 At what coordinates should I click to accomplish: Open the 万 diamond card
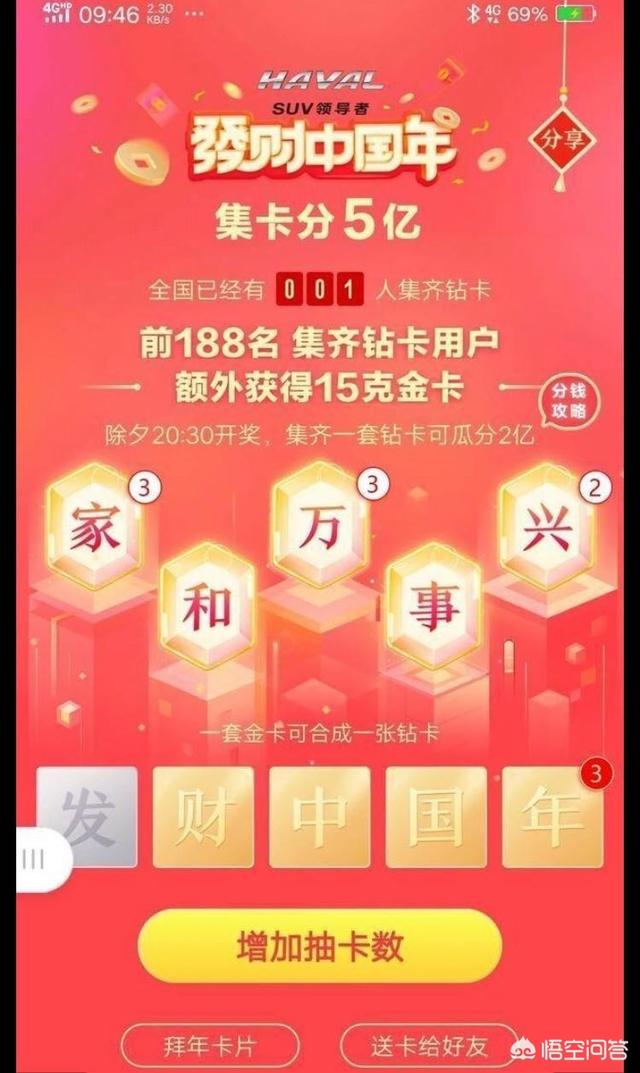(x=321, y=527)
